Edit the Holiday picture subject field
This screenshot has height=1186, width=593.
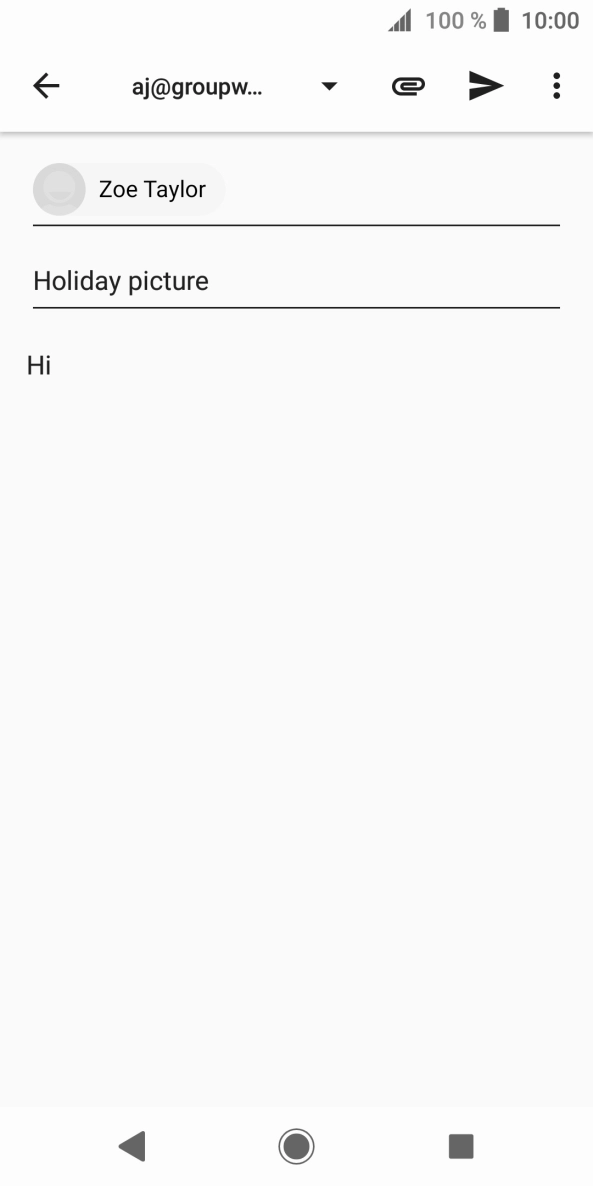pyautogui.click(x=296, y=281)
